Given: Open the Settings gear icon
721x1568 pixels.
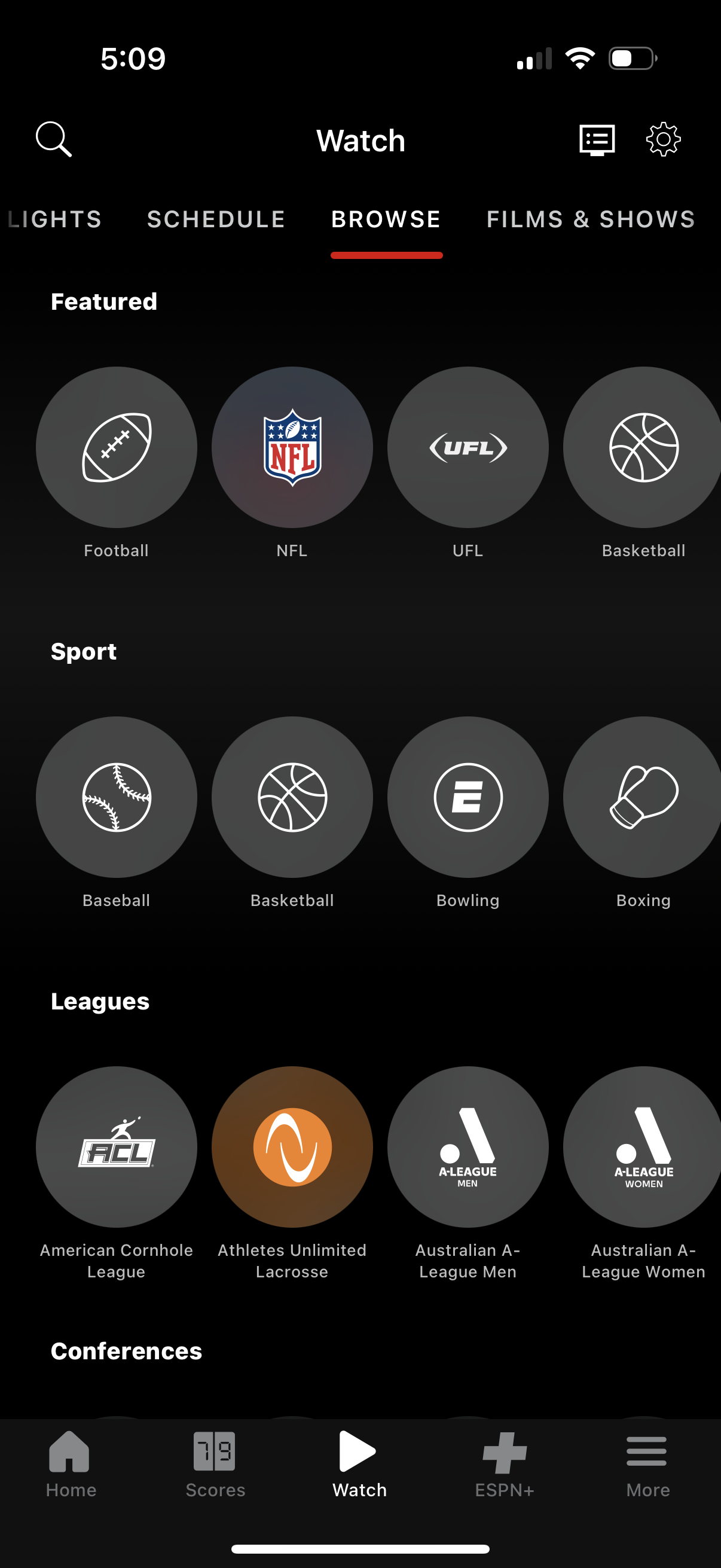Looking at the screenshot, I should [664, 139].
